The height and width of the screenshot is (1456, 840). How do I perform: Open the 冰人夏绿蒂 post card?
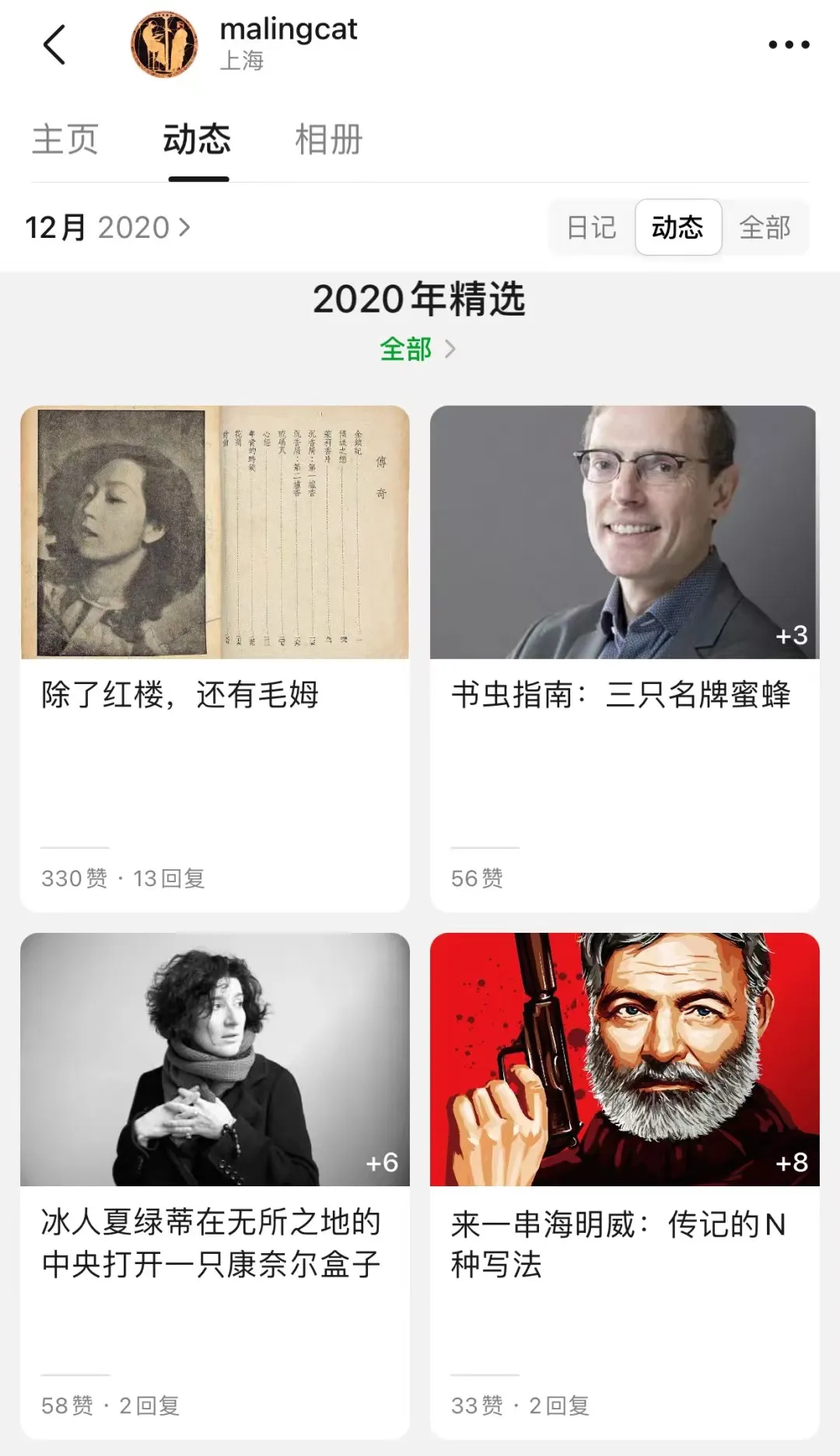(215, 1185)
